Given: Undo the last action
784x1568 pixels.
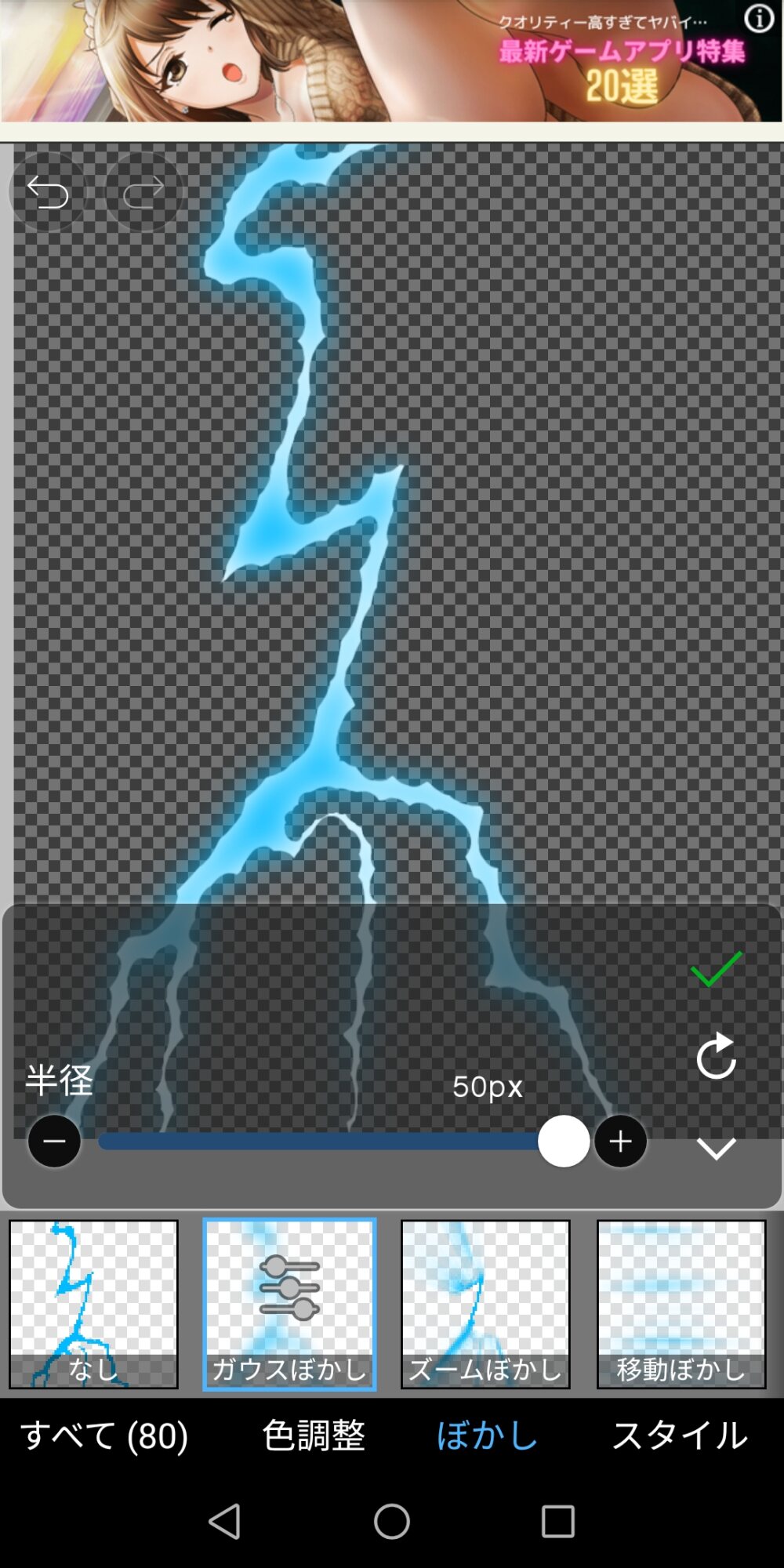Looking at the screenshot, I should pos(47,192).
